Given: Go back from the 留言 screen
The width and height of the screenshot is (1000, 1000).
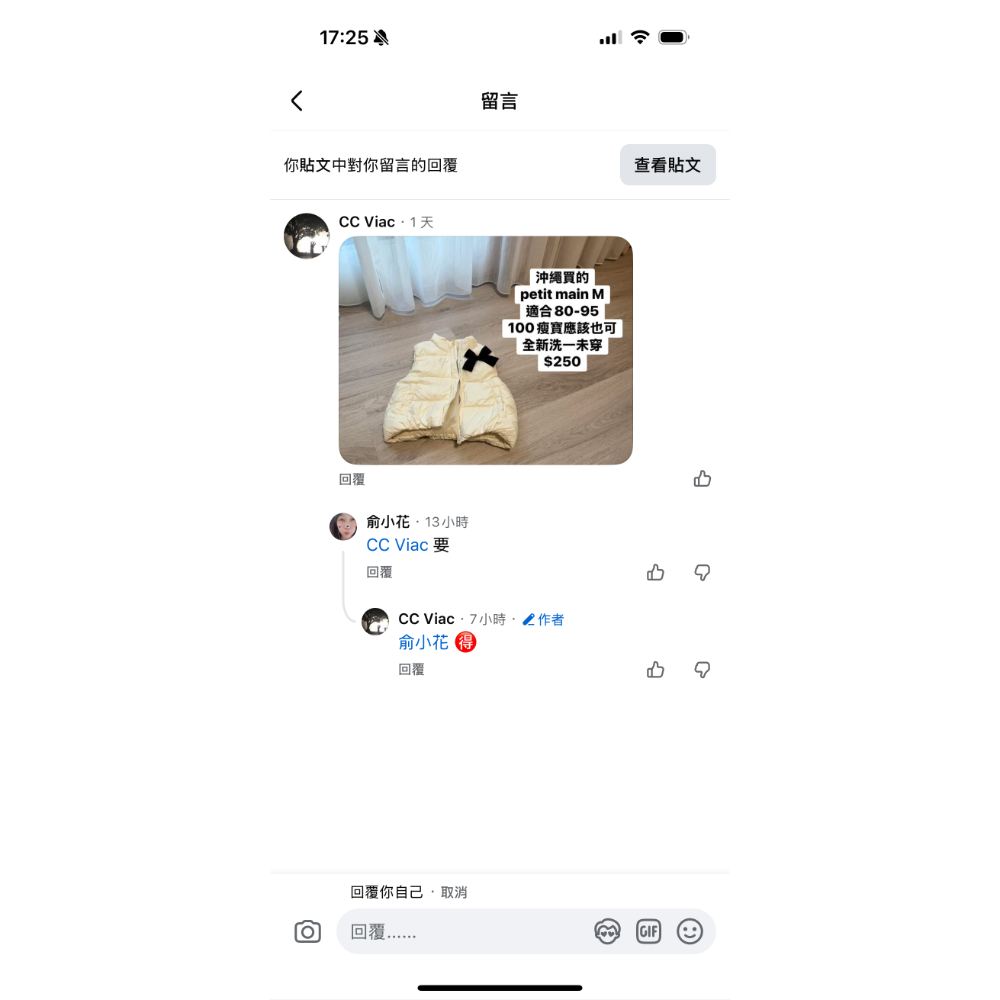Looking at the screenshot, I should (x=296, y=101).
